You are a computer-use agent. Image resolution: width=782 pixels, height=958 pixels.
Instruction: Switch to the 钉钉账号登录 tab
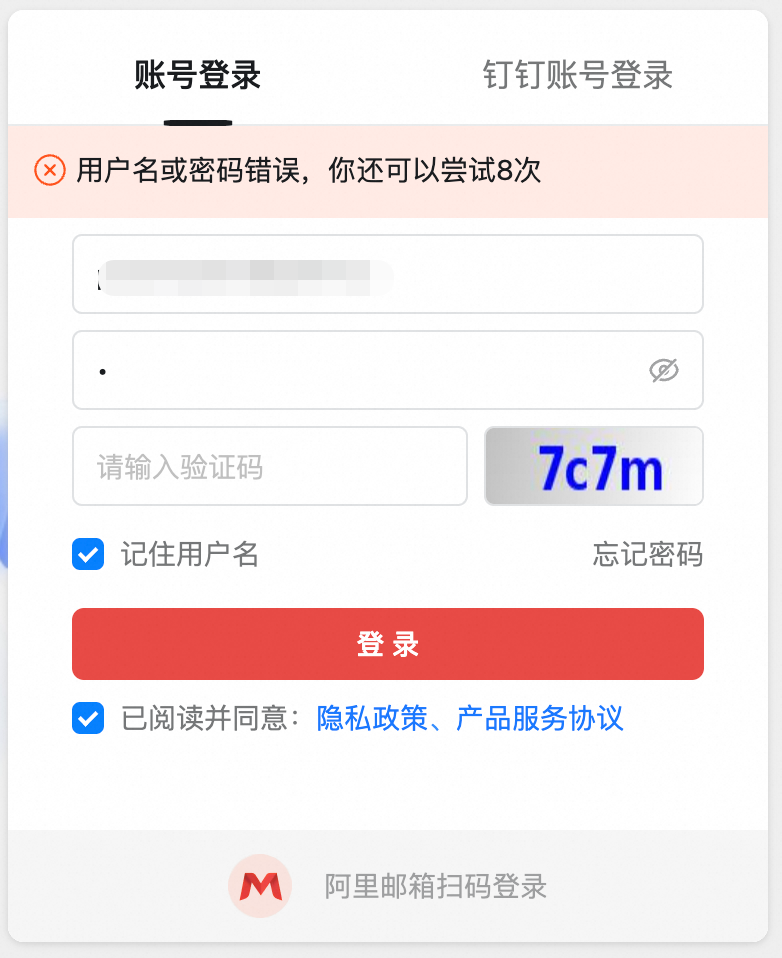(577, 76)
